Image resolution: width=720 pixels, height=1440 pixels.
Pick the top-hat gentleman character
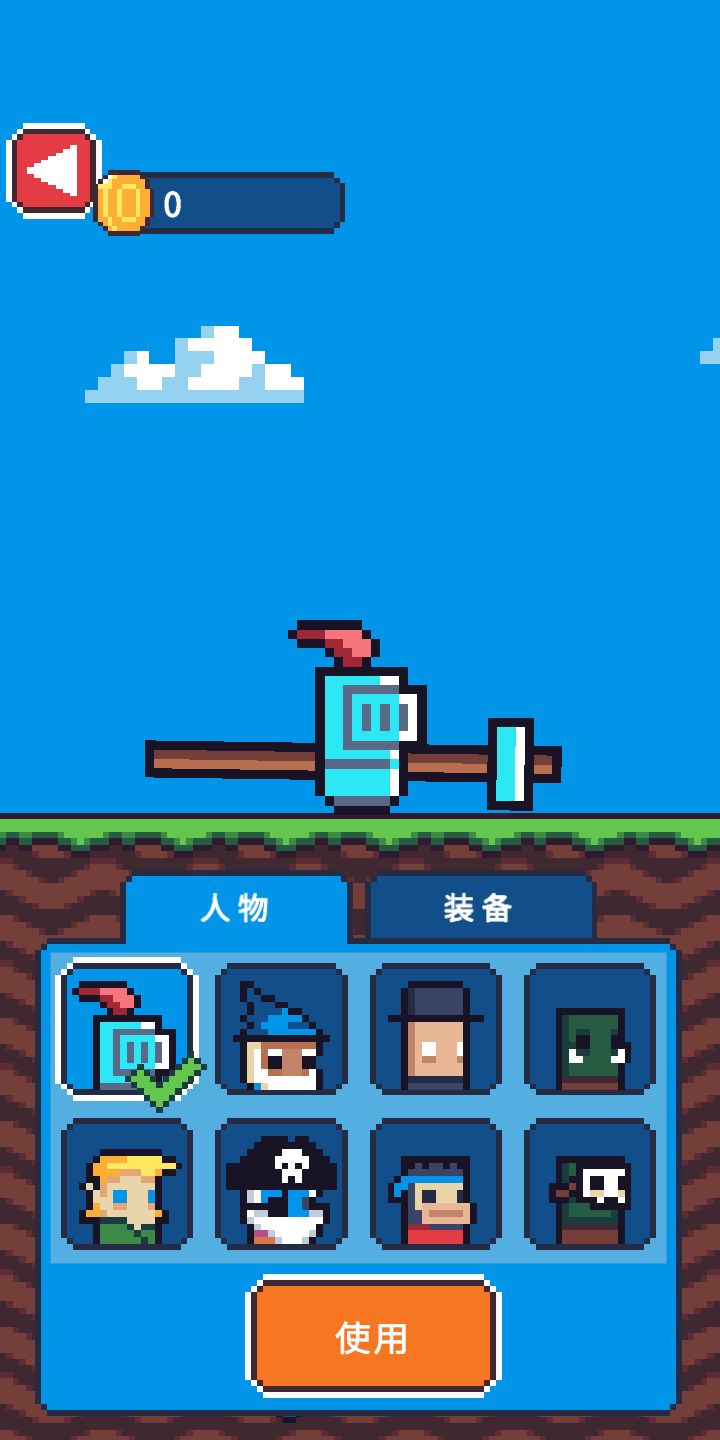tap(436, 1030)
